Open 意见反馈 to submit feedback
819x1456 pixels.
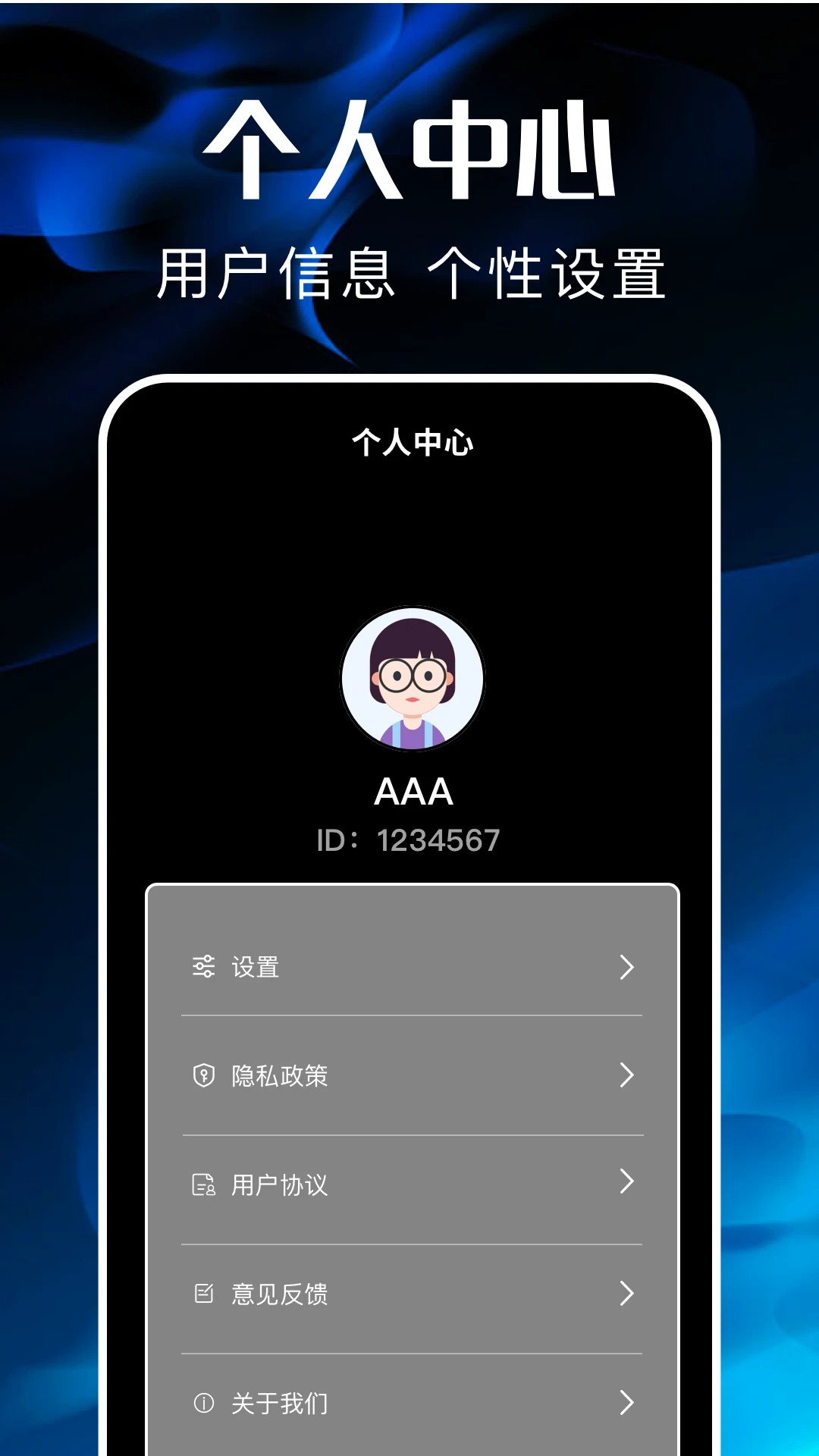pyautogui.click(x=278, y=1294)
